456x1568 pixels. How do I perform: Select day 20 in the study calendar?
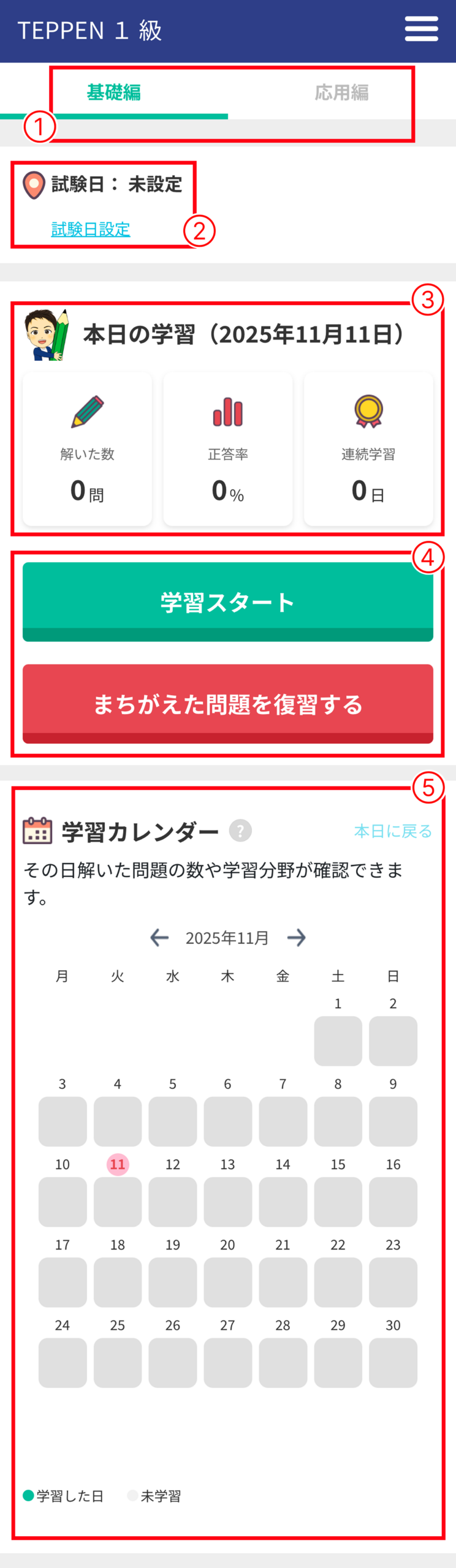(x=227, y=1281)
